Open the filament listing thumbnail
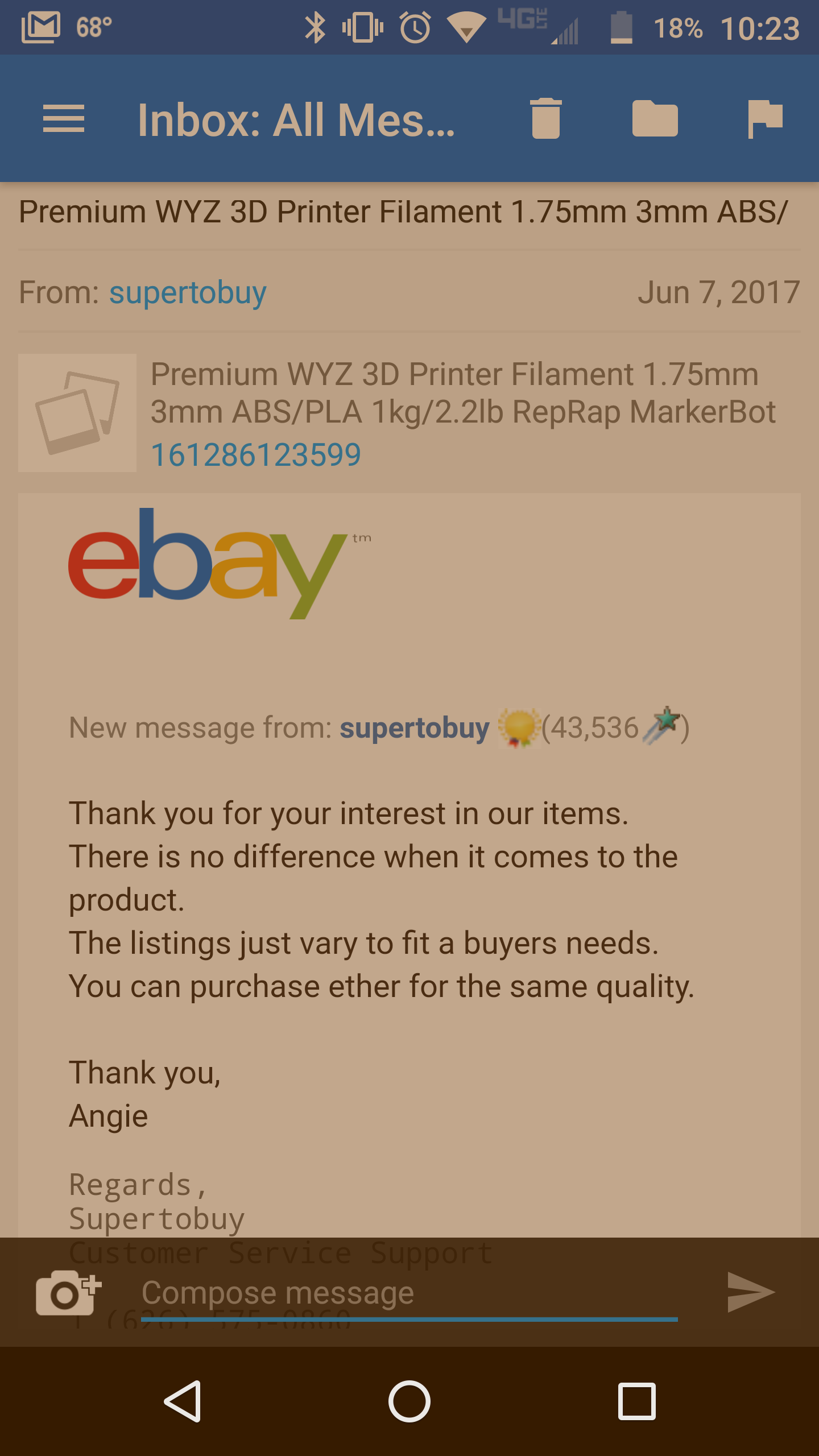The height and width of the screenshot is (1456, 819). 77,413
